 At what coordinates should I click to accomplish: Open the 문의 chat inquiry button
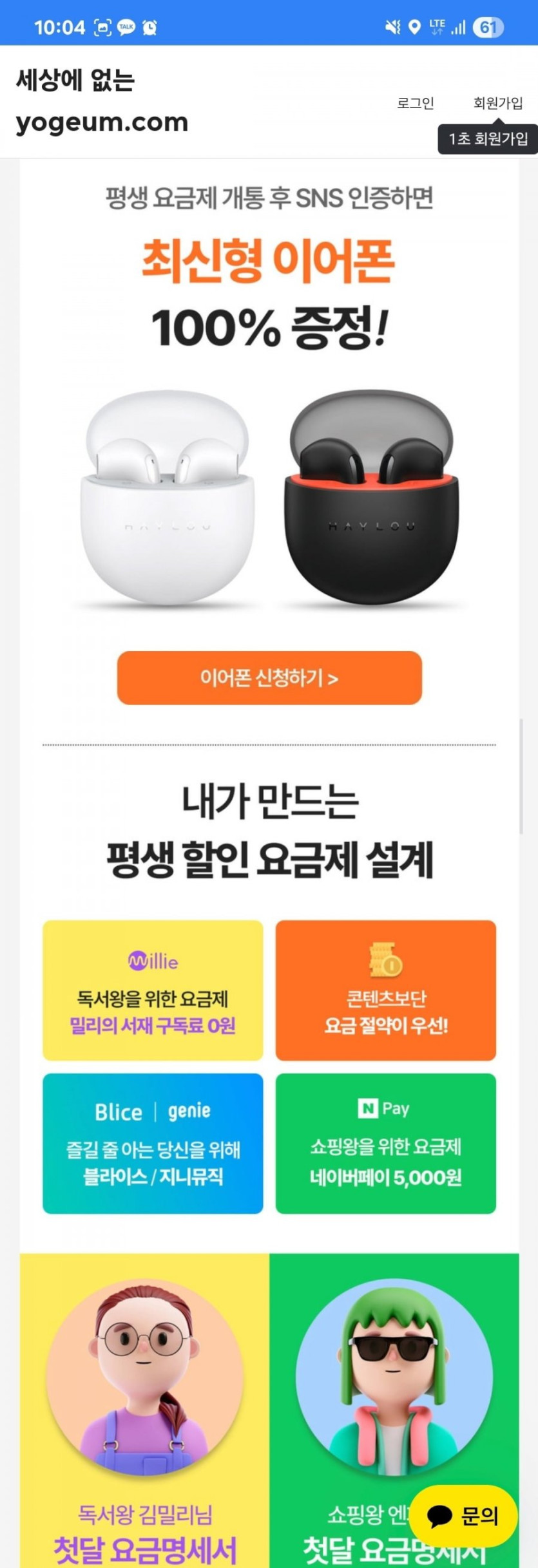464,1516
